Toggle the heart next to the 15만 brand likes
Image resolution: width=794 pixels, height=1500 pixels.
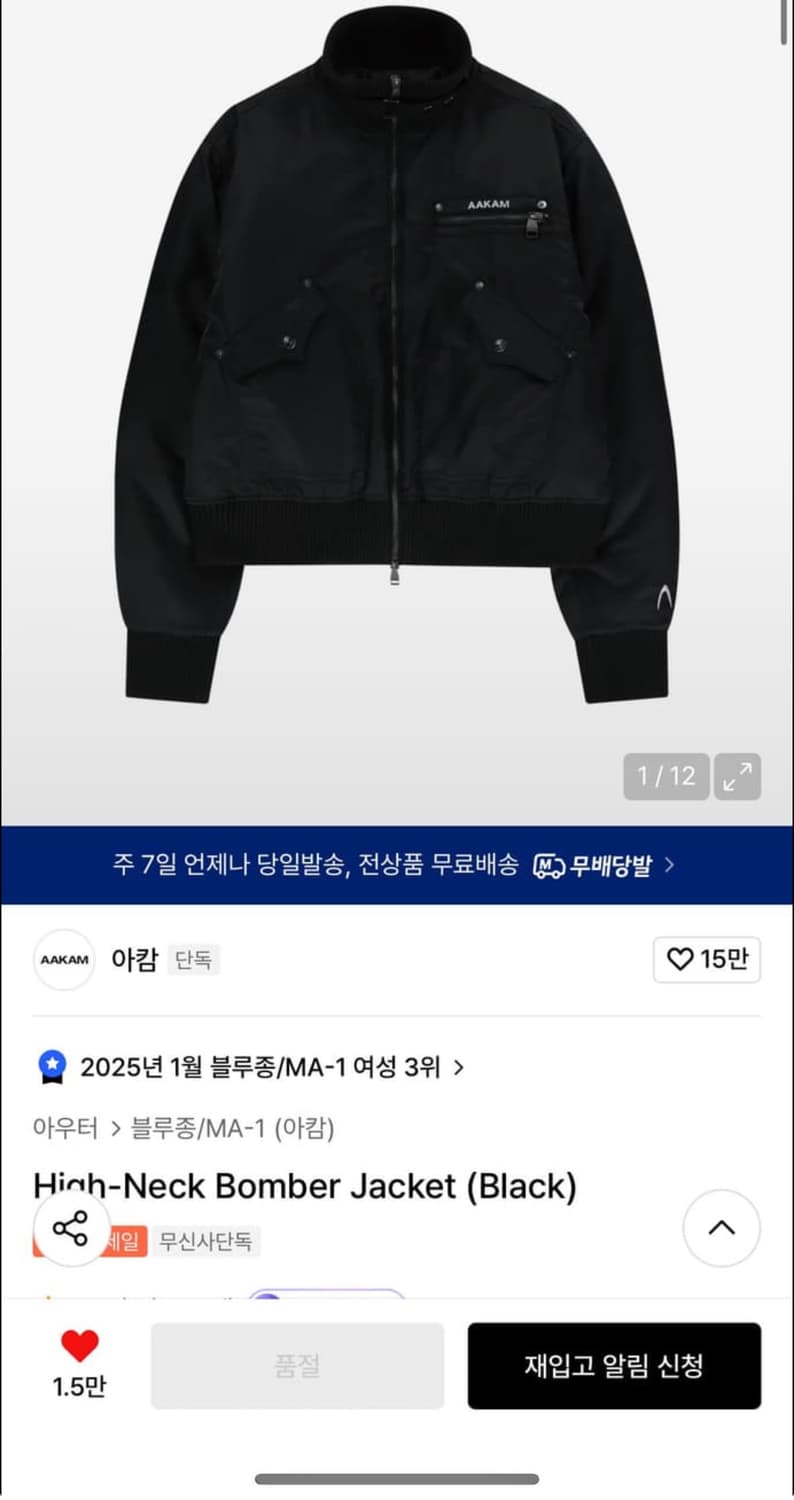pyautogui.click(x=682, y=959)
